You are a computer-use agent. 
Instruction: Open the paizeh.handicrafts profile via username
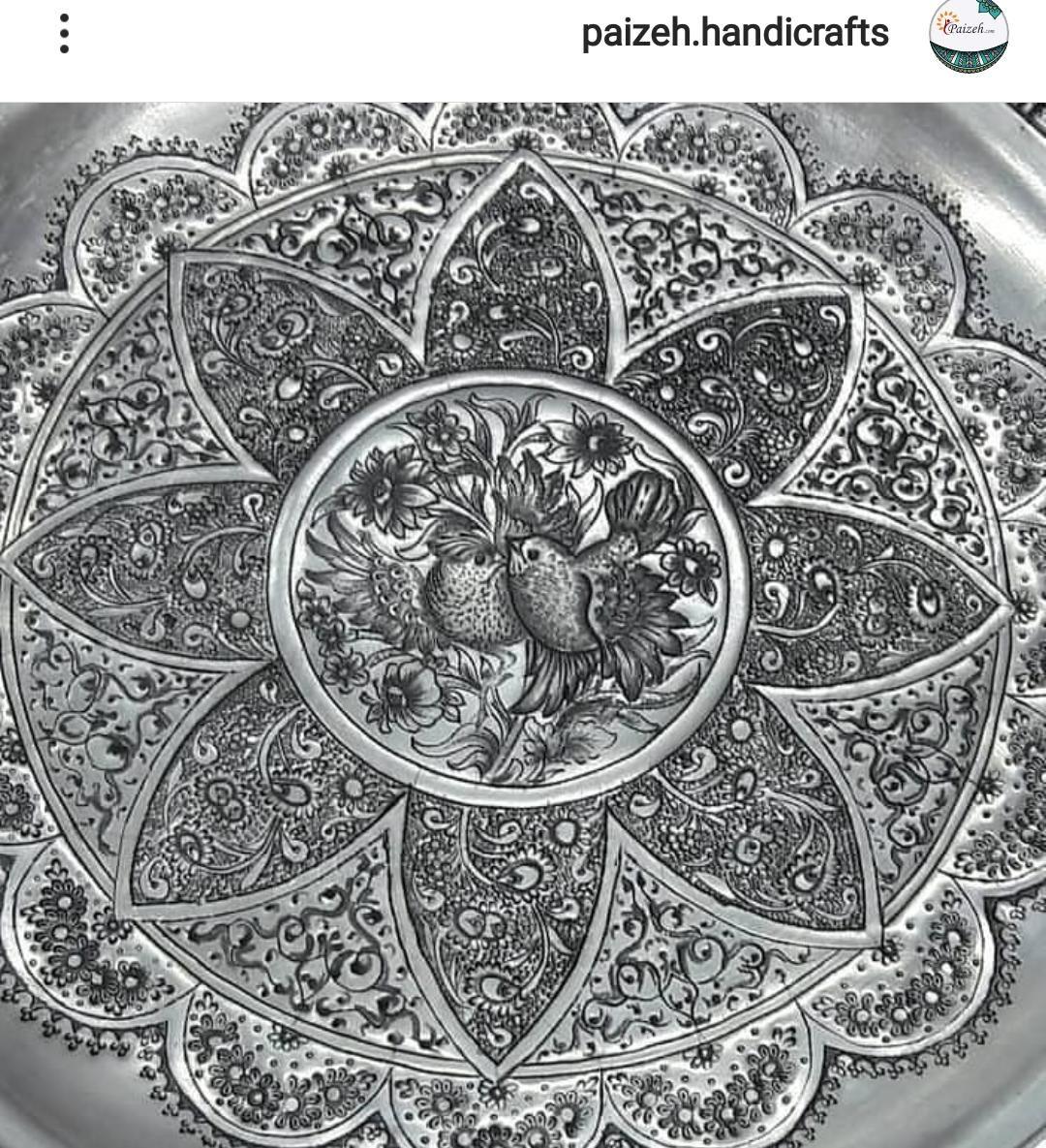[734, 33]
